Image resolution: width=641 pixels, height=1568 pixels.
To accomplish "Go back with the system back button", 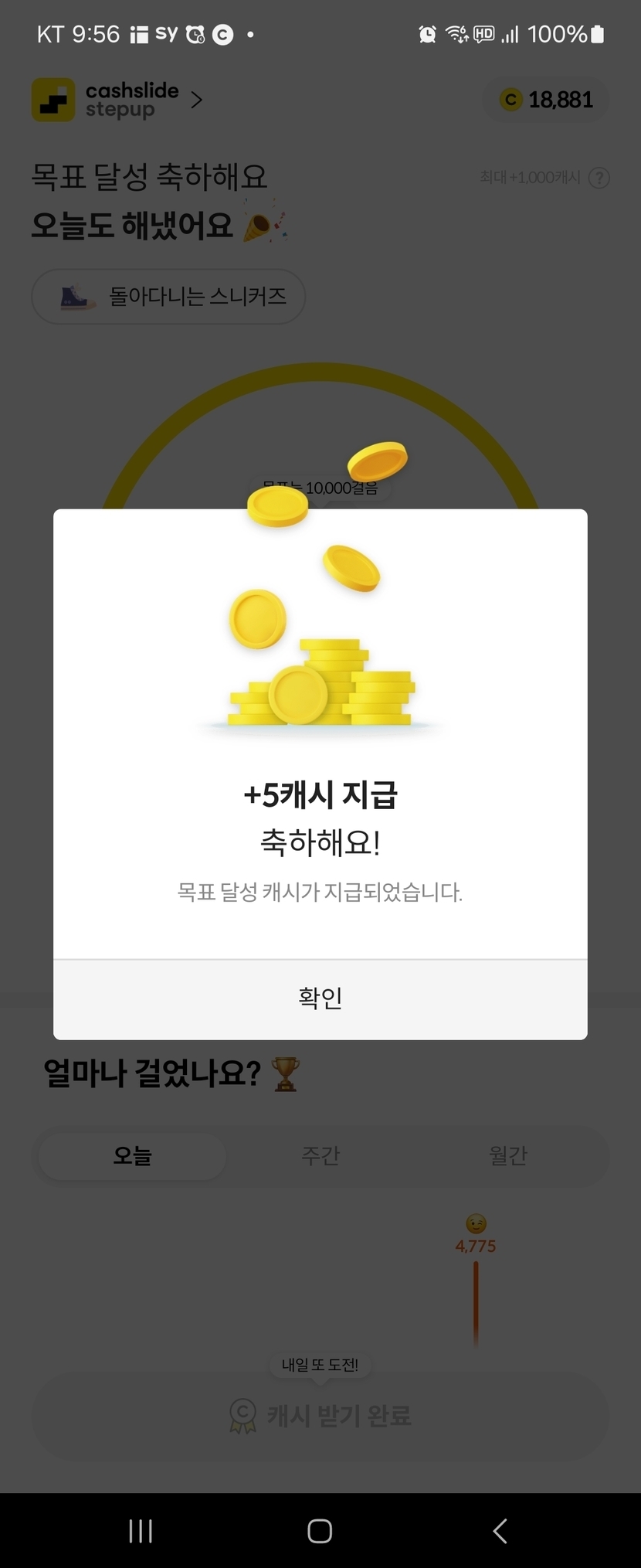I will click(500, 1530).
